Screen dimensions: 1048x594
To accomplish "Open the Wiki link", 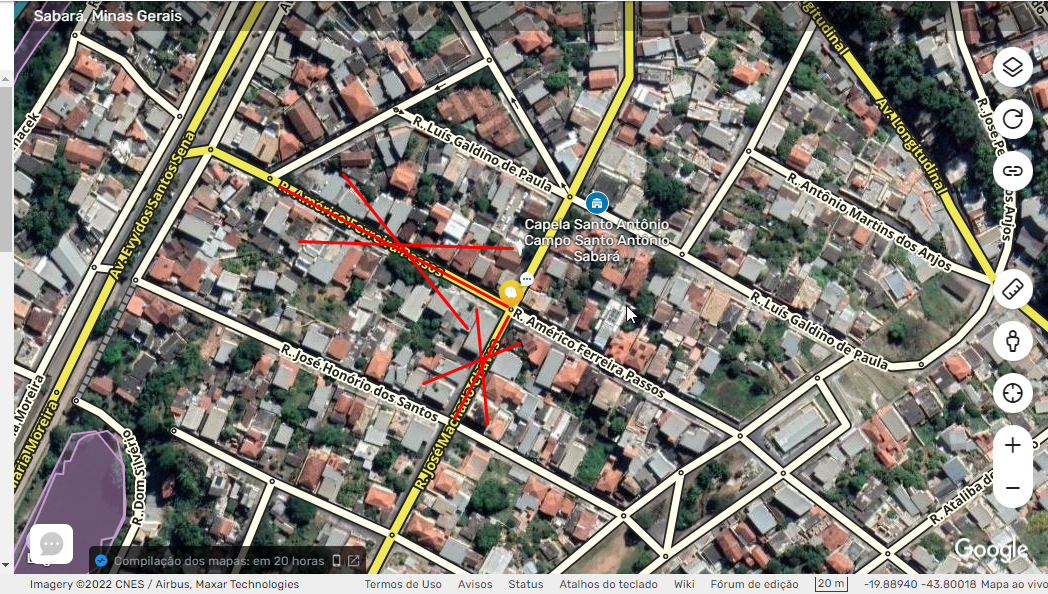I will point(684,584).
